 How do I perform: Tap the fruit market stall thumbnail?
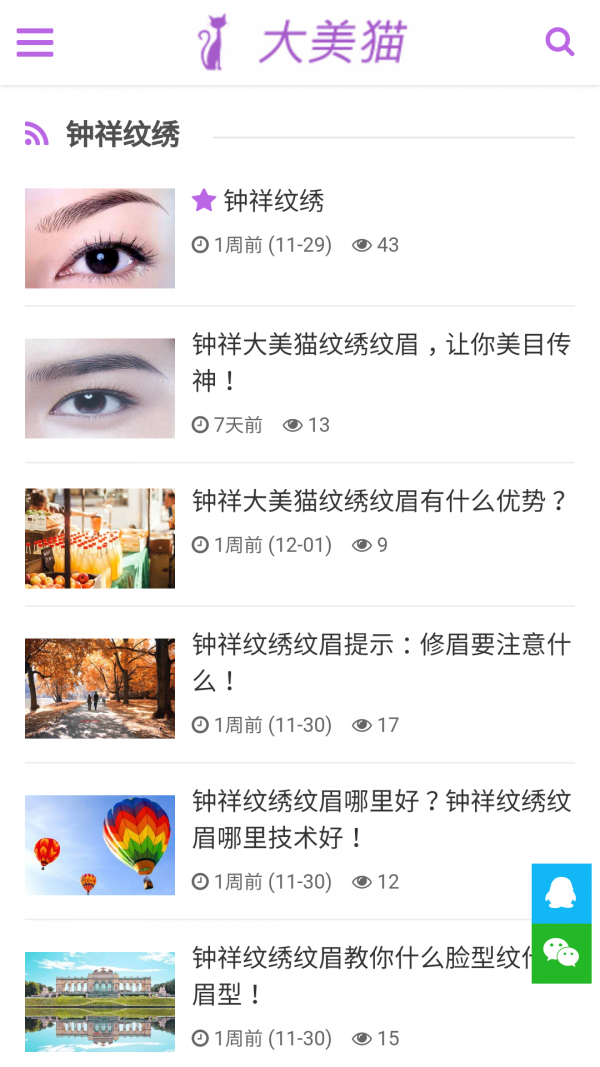click(x=100, y=538)
